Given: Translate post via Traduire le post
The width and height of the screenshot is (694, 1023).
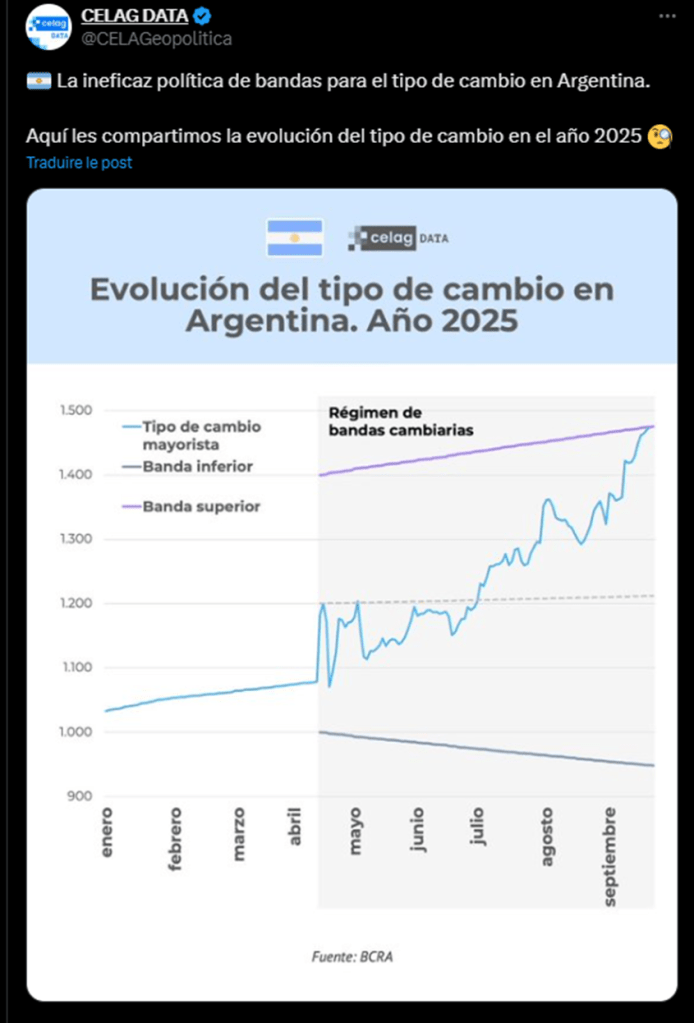Looking at the screenshot, I should coord(79,162).
